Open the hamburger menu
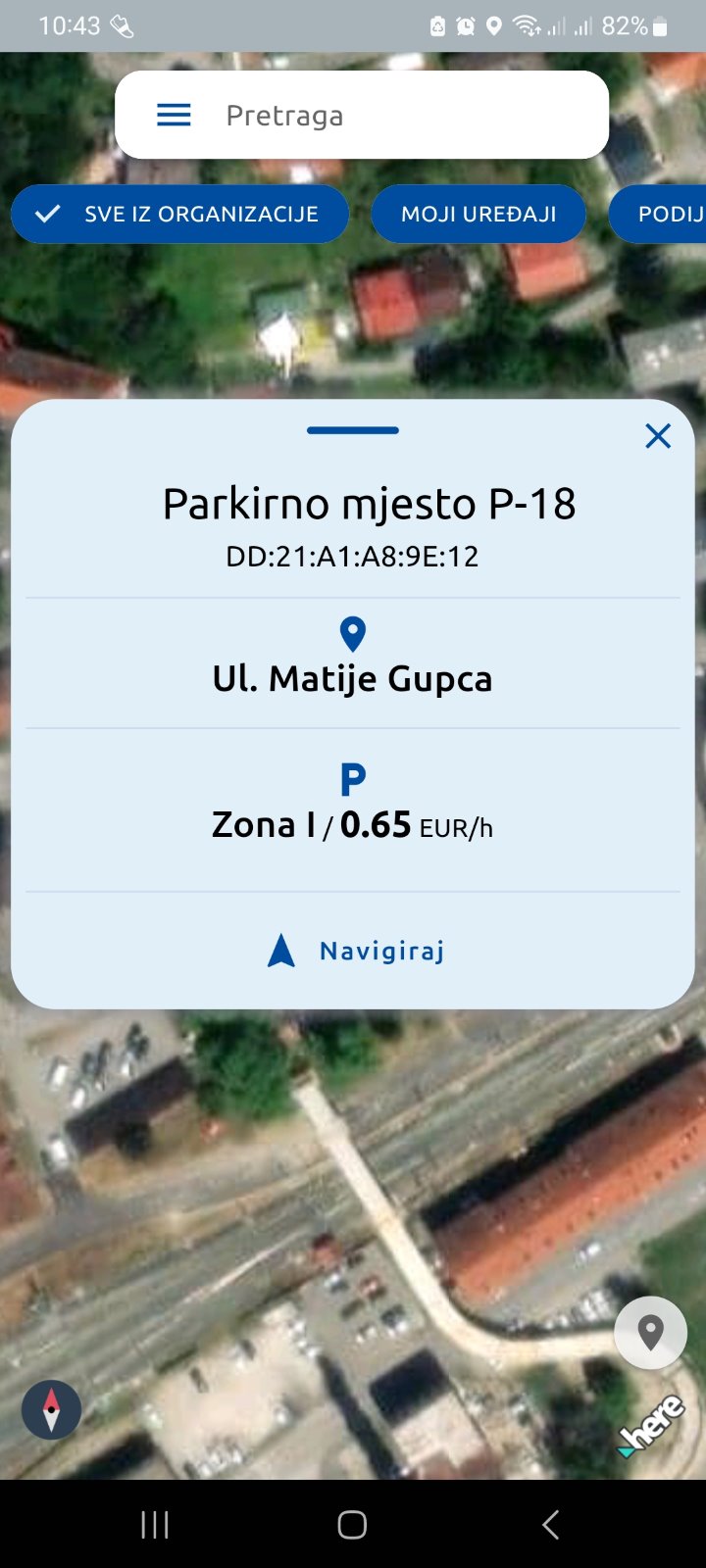Viewport: 706px width, 1568px height. (174, 116)
